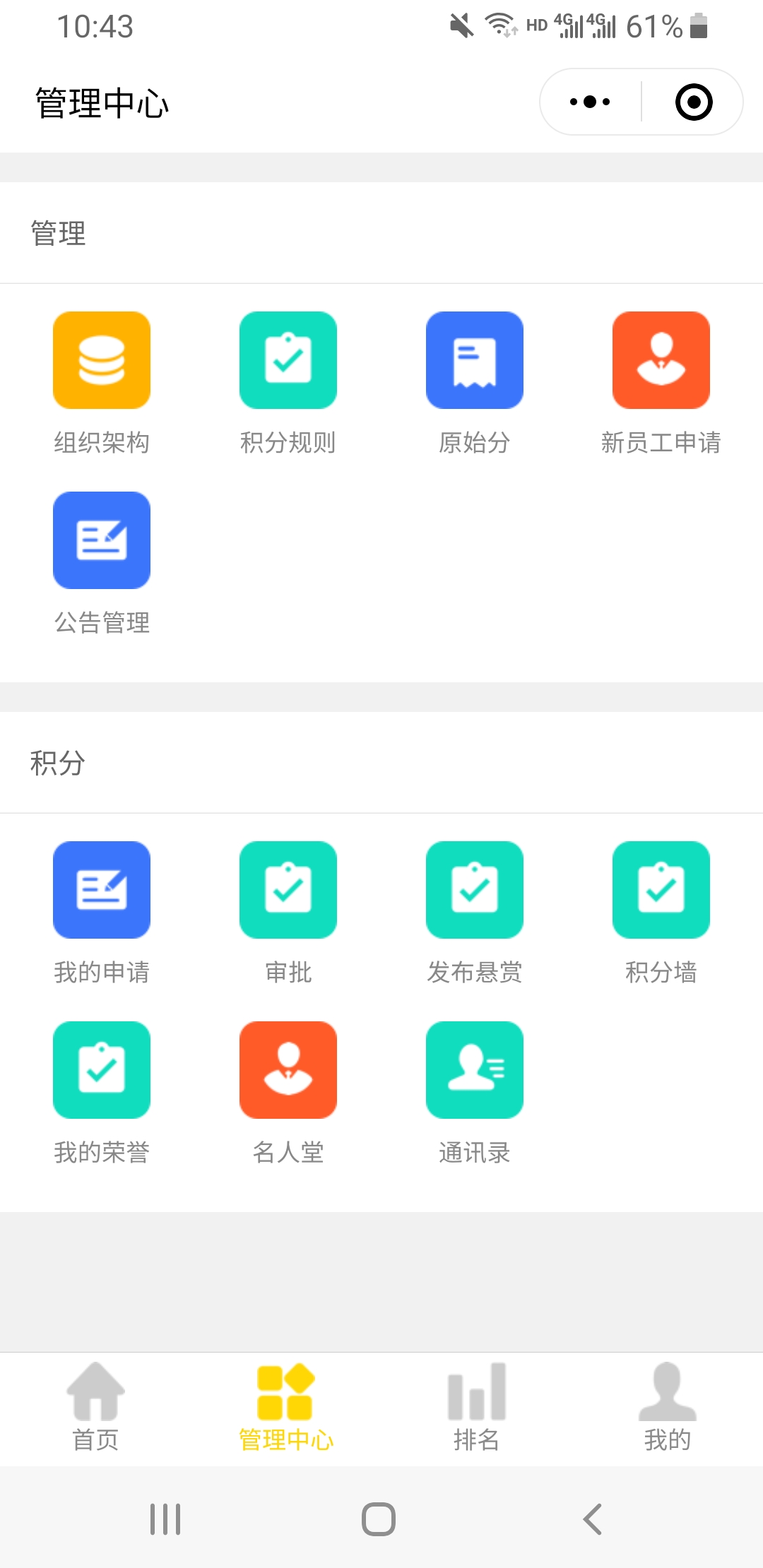The width and height of the screenshot is (763, 1568).
Task: Go to the 我的 profile tab
Action: (668, 1407)
